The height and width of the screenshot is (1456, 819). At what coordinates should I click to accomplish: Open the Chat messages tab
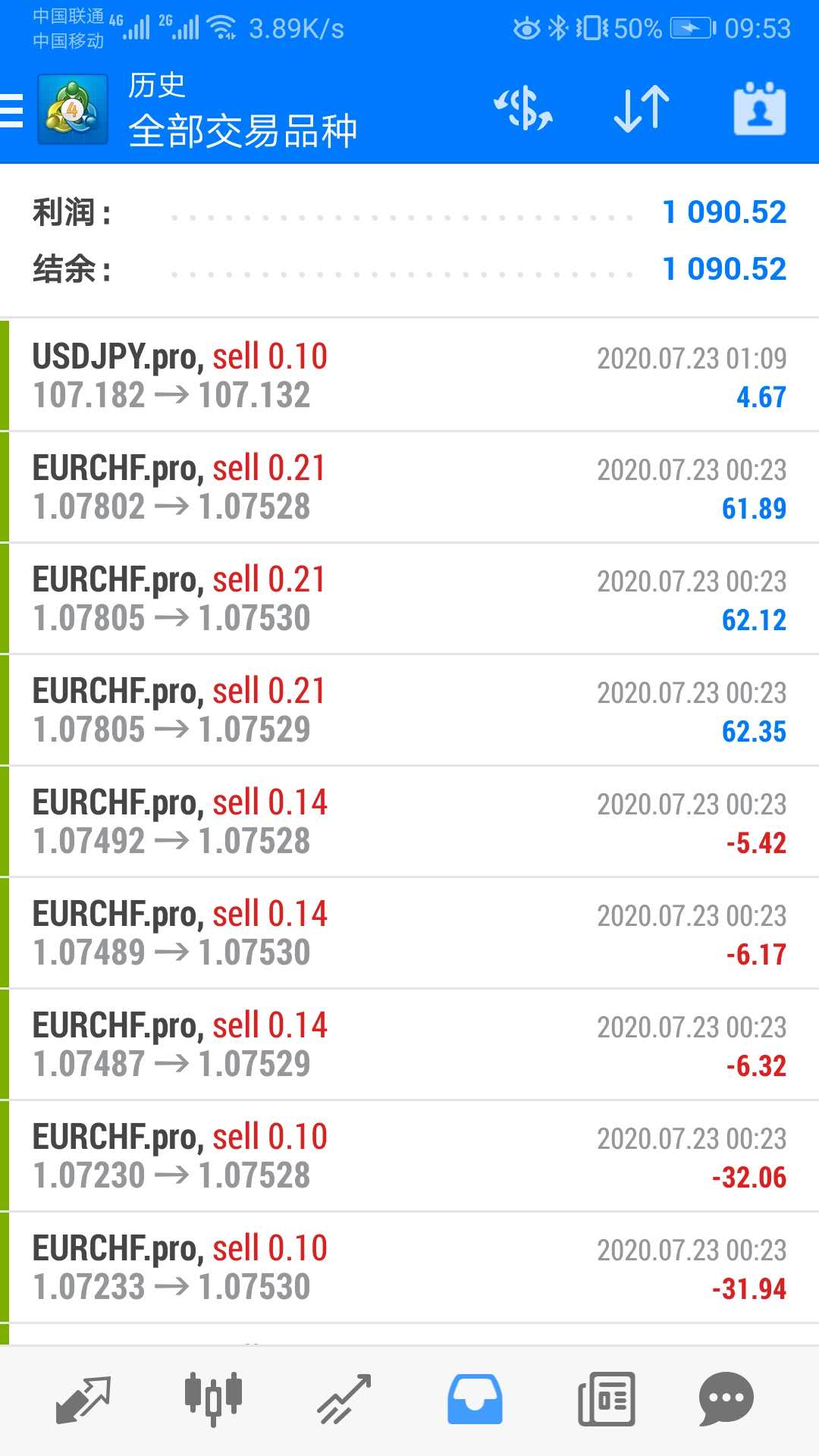(x=726, y=1399)
